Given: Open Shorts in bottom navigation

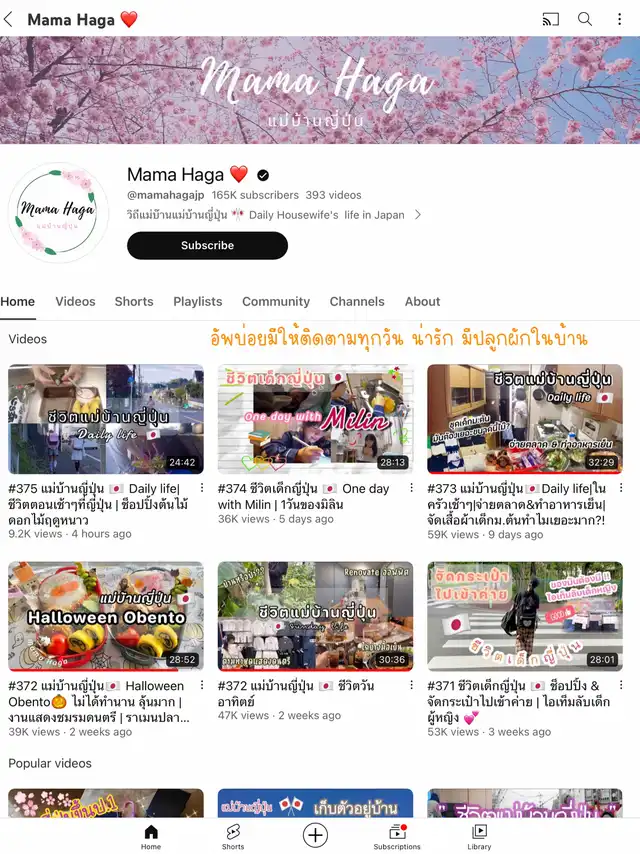Looking at the screenshot, I should coord(233,836).
